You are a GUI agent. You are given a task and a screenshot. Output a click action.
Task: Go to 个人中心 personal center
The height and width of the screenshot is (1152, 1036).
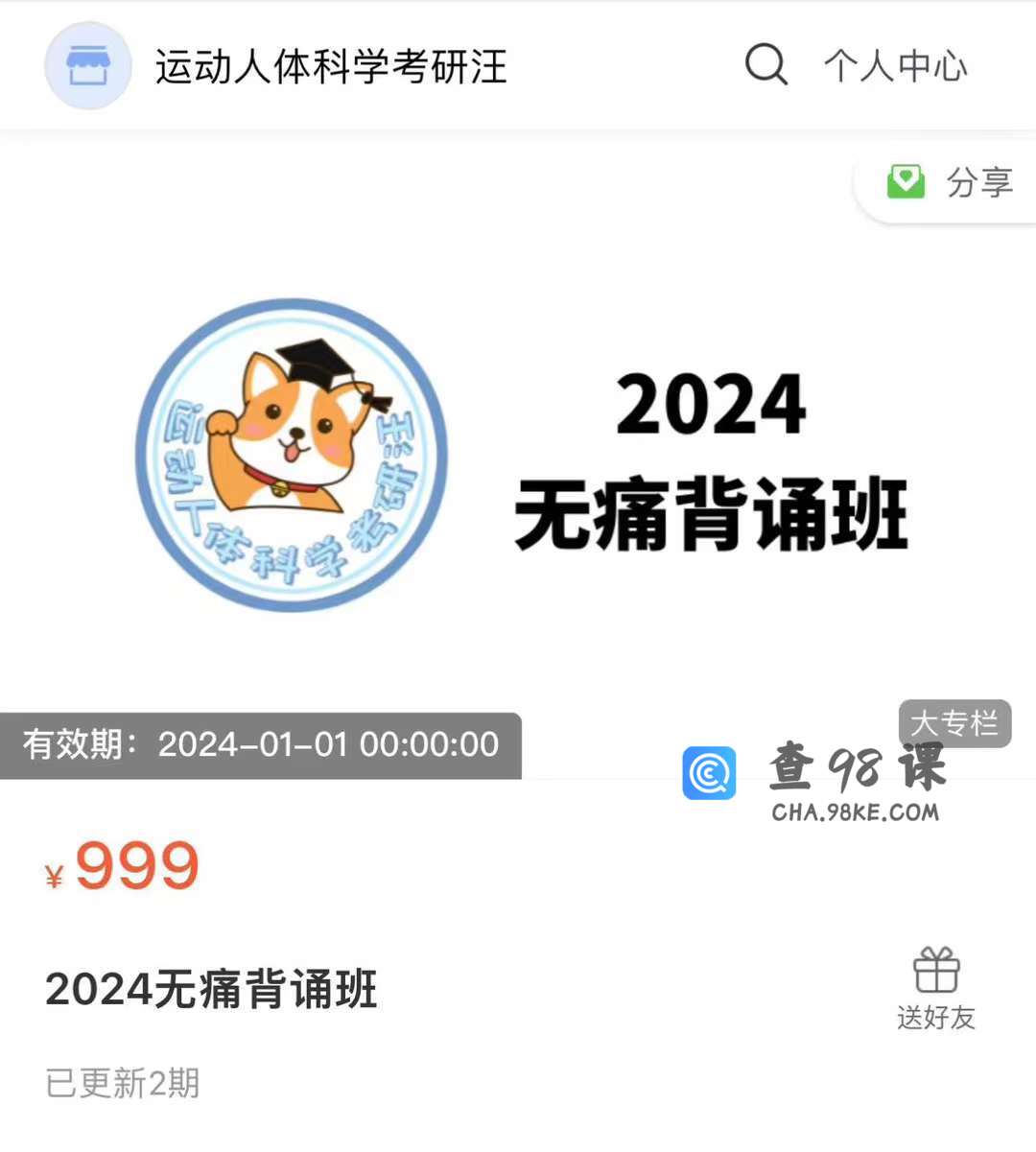click(x=895, y=66)
